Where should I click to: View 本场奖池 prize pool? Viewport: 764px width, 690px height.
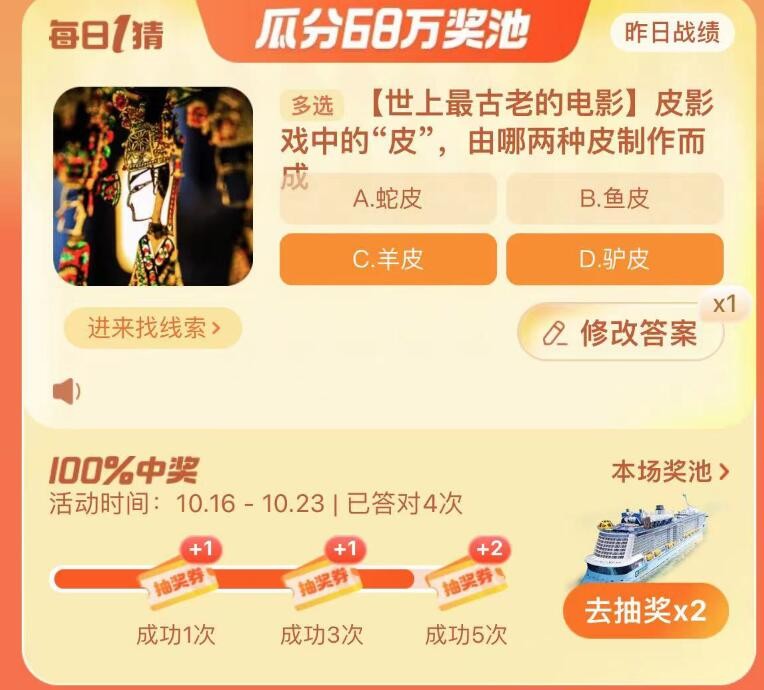pos(670,471)
